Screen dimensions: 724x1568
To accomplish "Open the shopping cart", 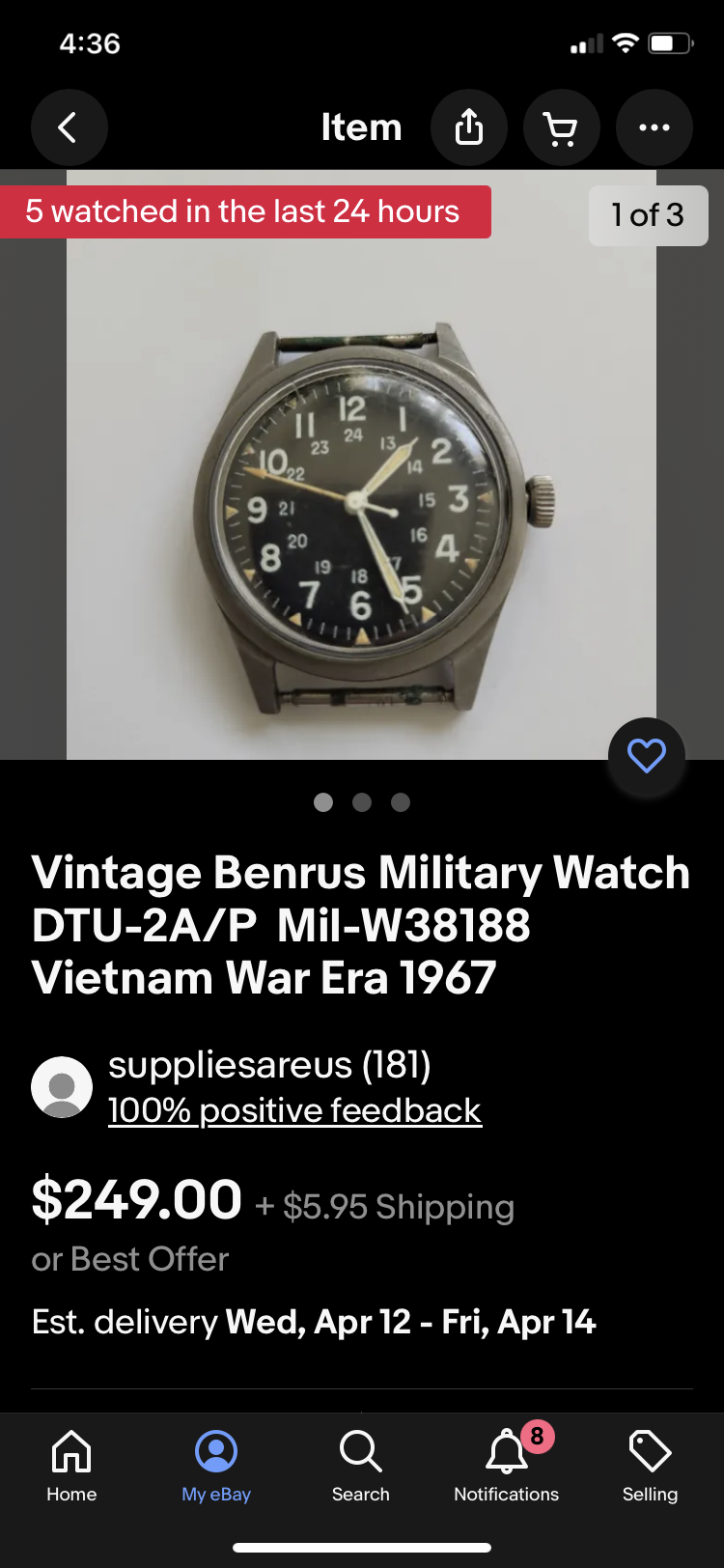I will (561, 127).
